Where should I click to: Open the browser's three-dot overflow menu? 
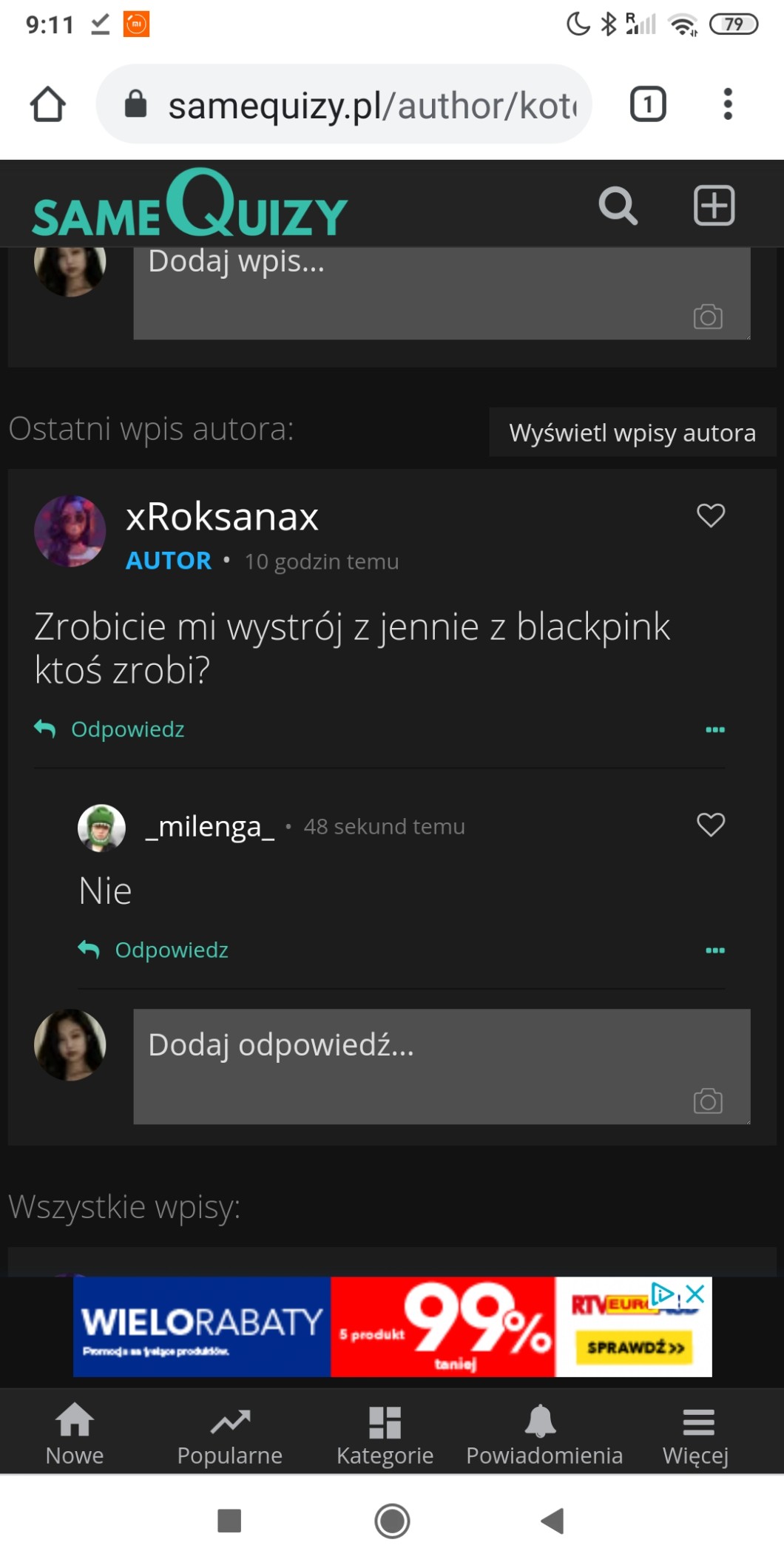(x=728, y=104)
